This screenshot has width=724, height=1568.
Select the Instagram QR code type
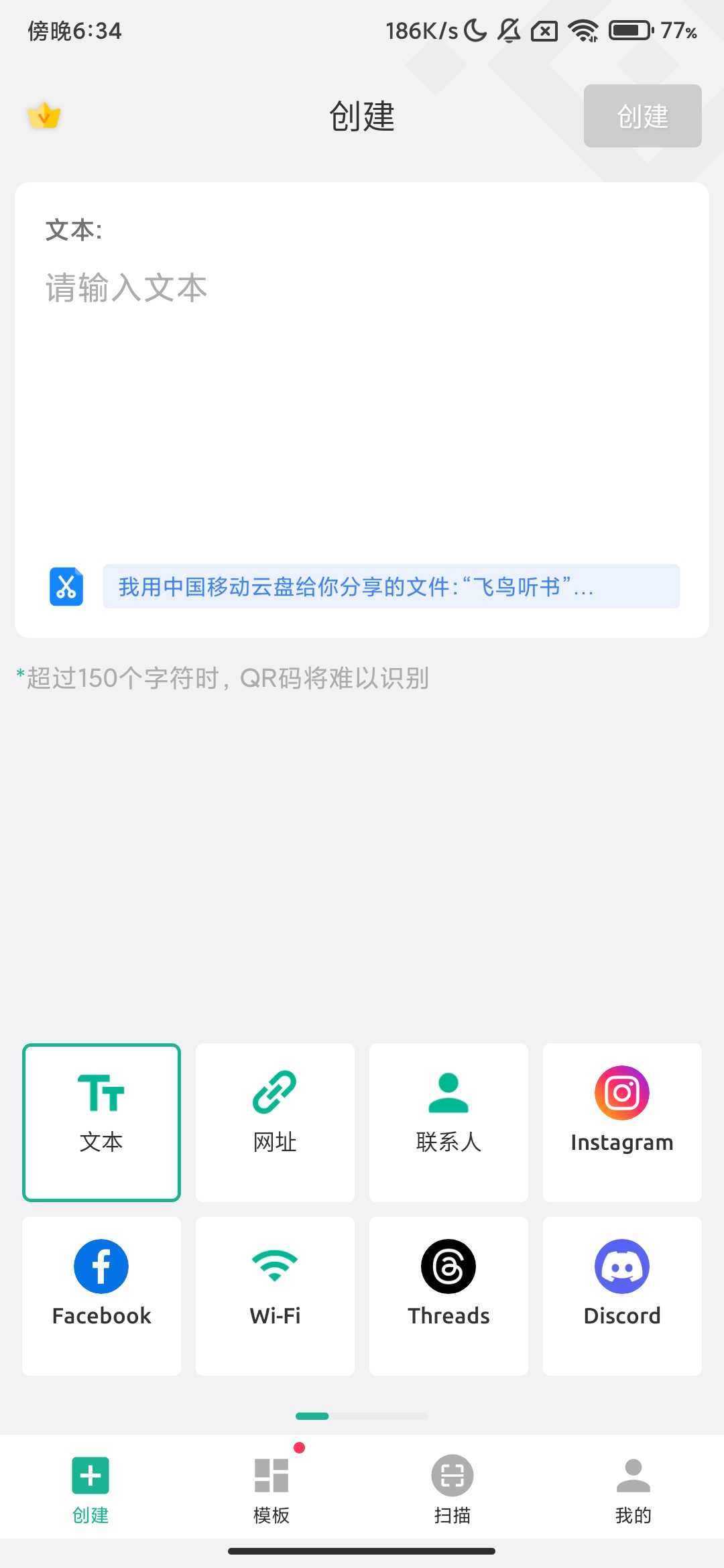pos(621,1122)
